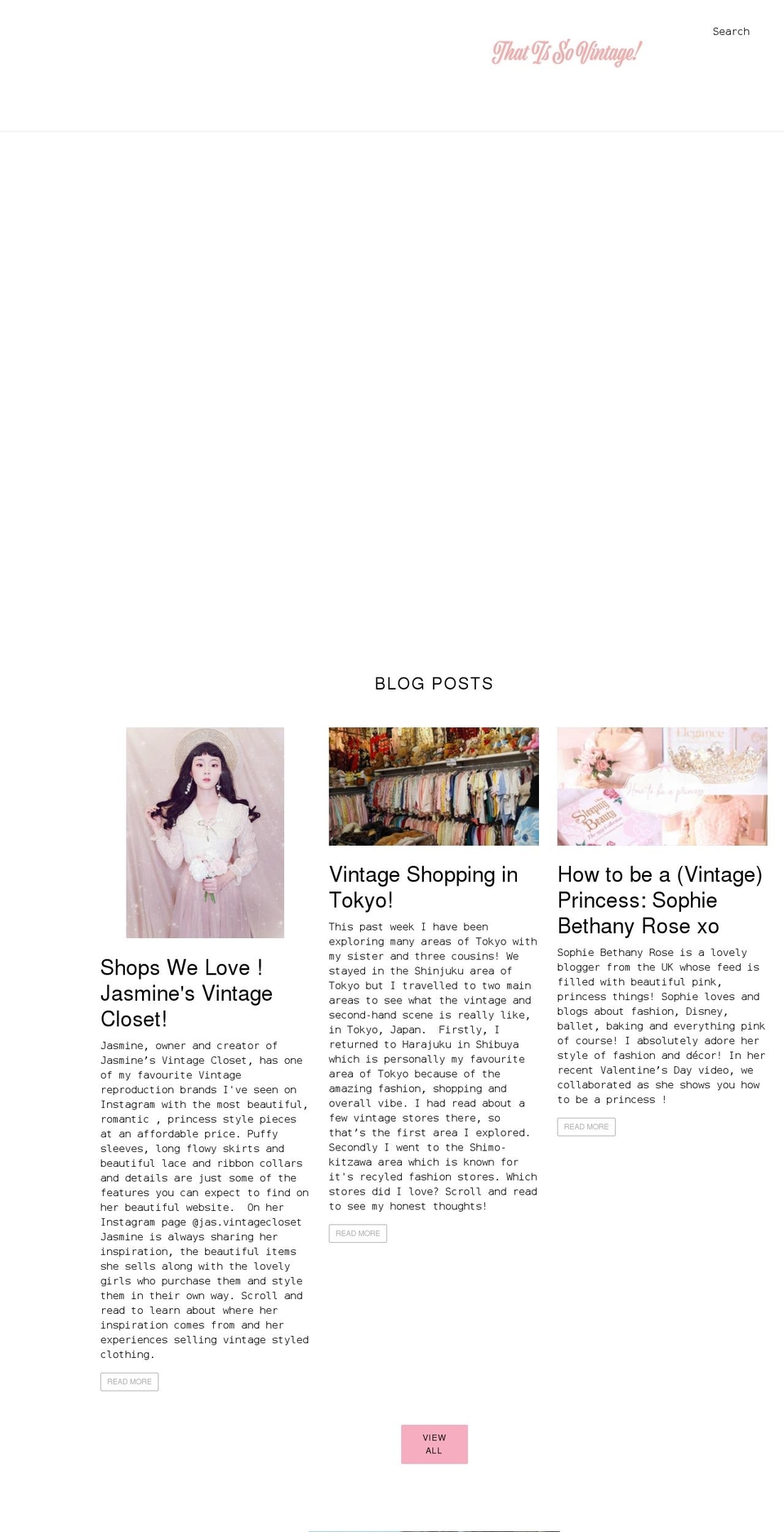
Task: Click the Search text in the top bar
Action: (x=731, y=31)
